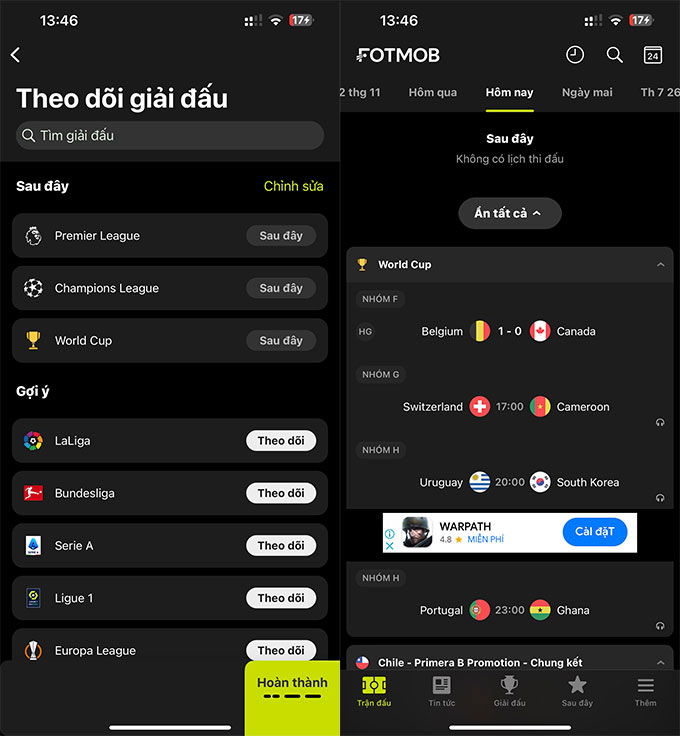Follow LaLiga
Image resolution: width=680 pixels, height=736 pixels.
pos(281,440)
